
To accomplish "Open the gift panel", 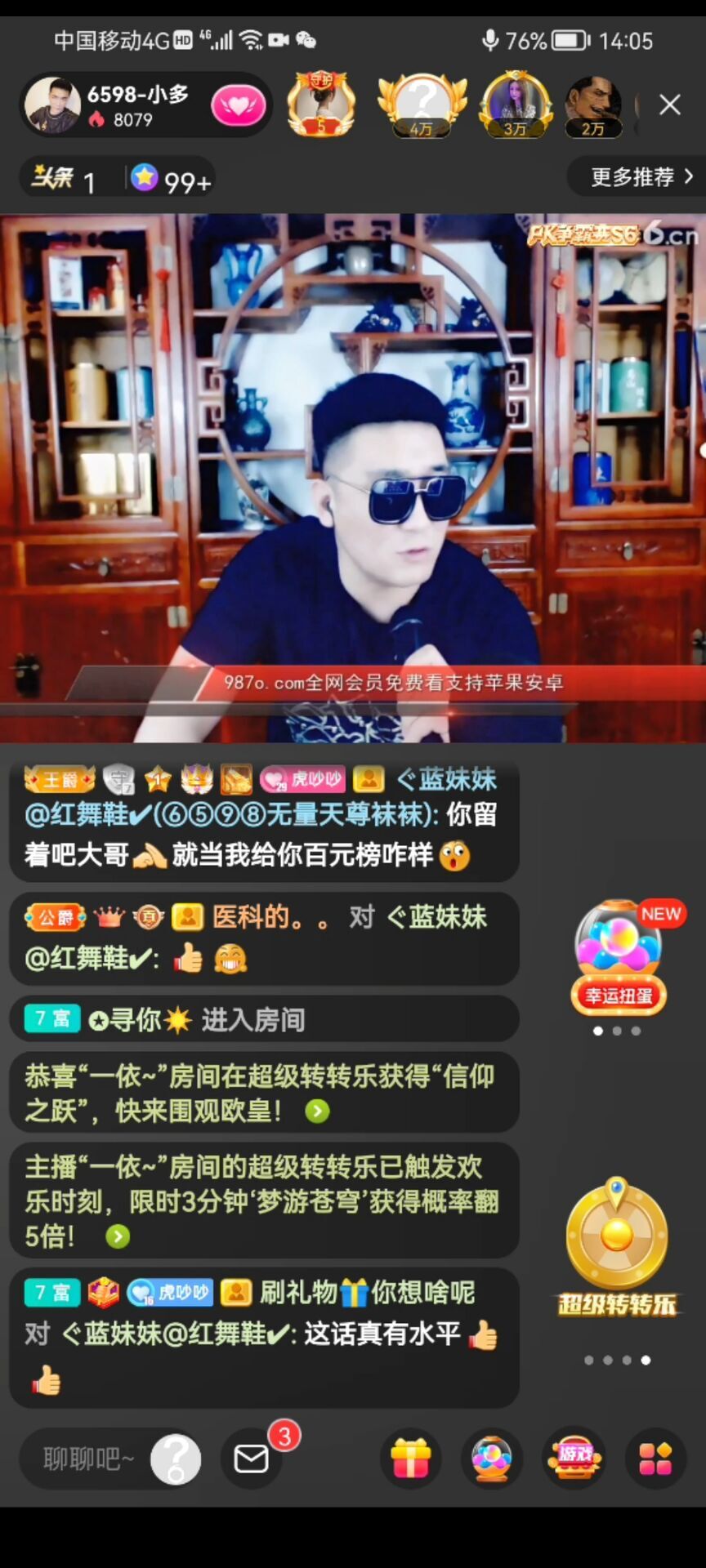I will pos(410,1459).
